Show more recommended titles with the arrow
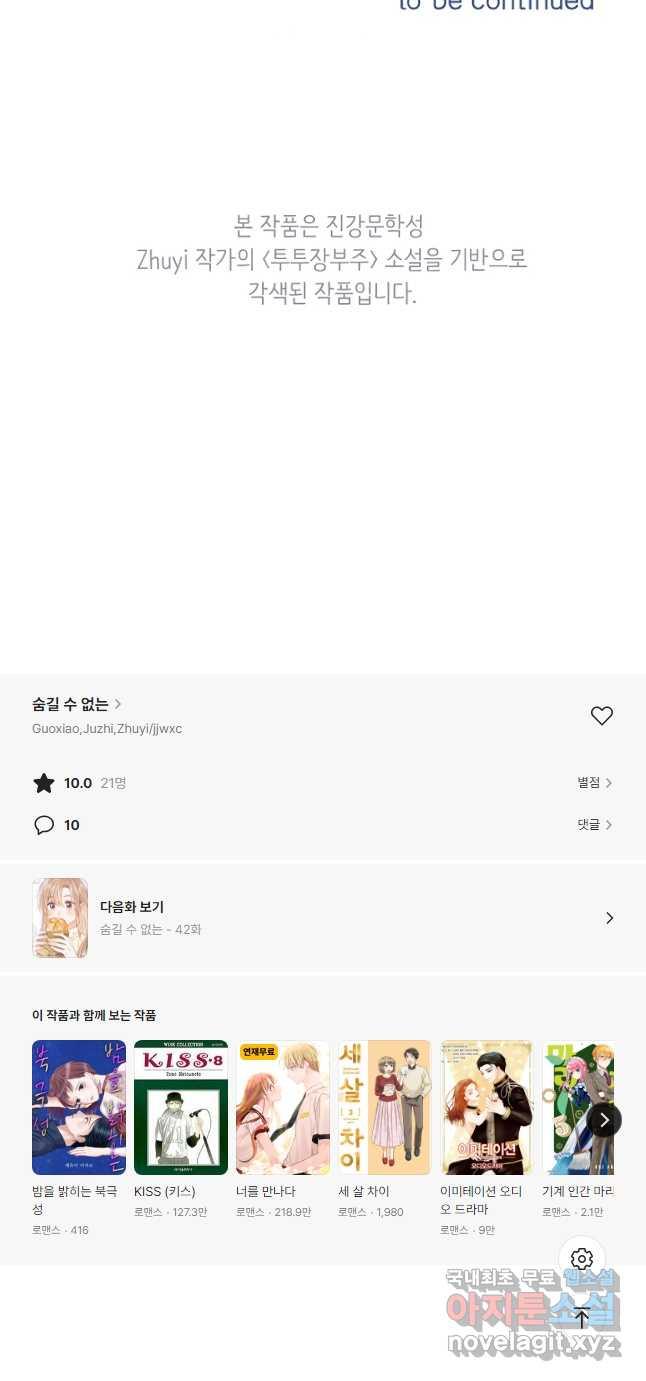The image size is (646, 1381). [x=604, y=1120]
